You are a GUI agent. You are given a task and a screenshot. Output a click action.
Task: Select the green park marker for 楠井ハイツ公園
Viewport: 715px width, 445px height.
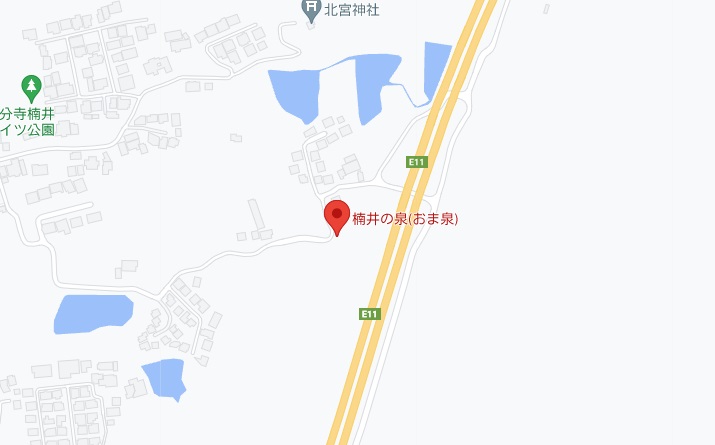[x=32, y=88]
